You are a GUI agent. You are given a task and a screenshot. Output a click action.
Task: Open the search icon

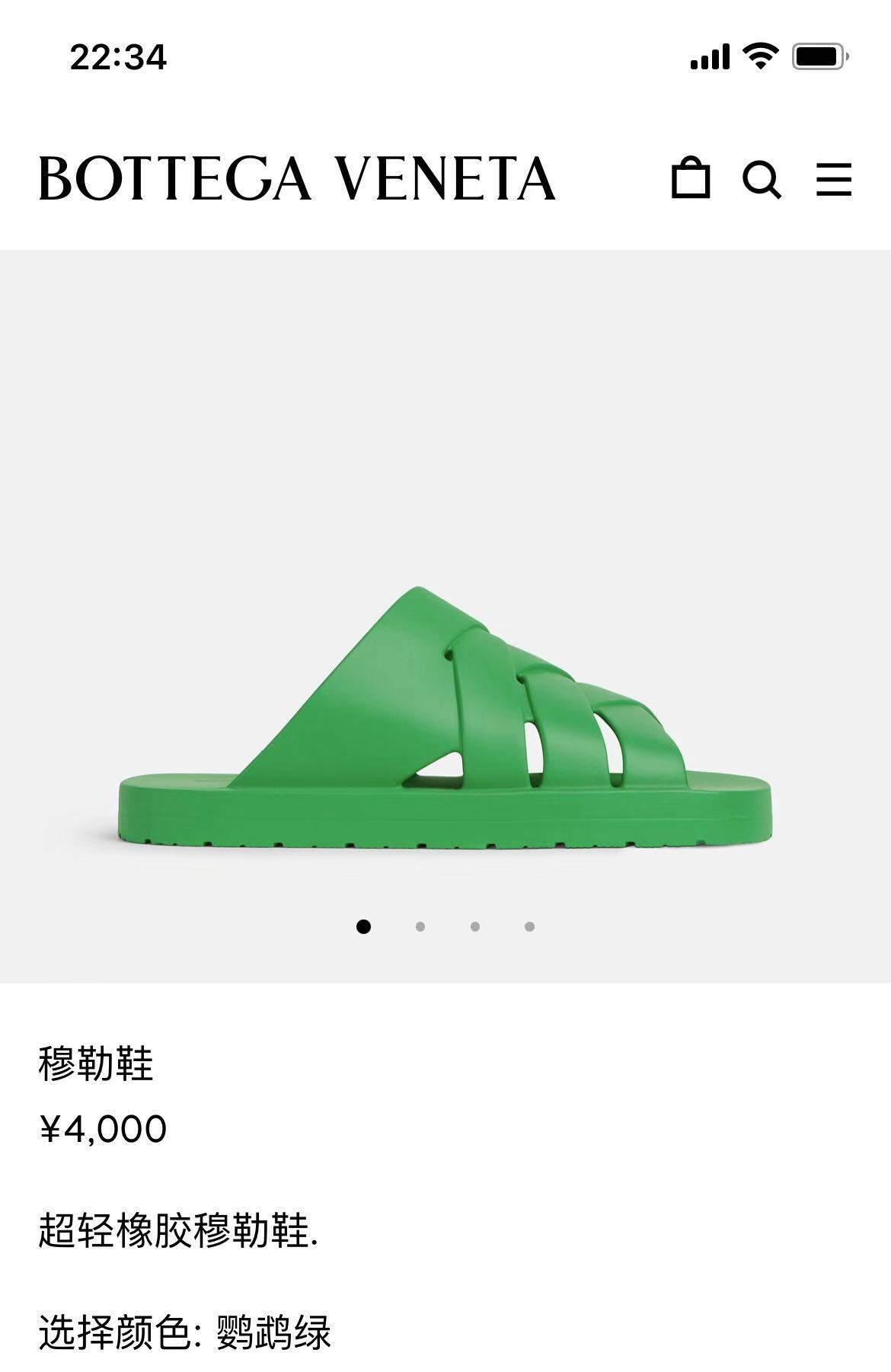[762, 180]
